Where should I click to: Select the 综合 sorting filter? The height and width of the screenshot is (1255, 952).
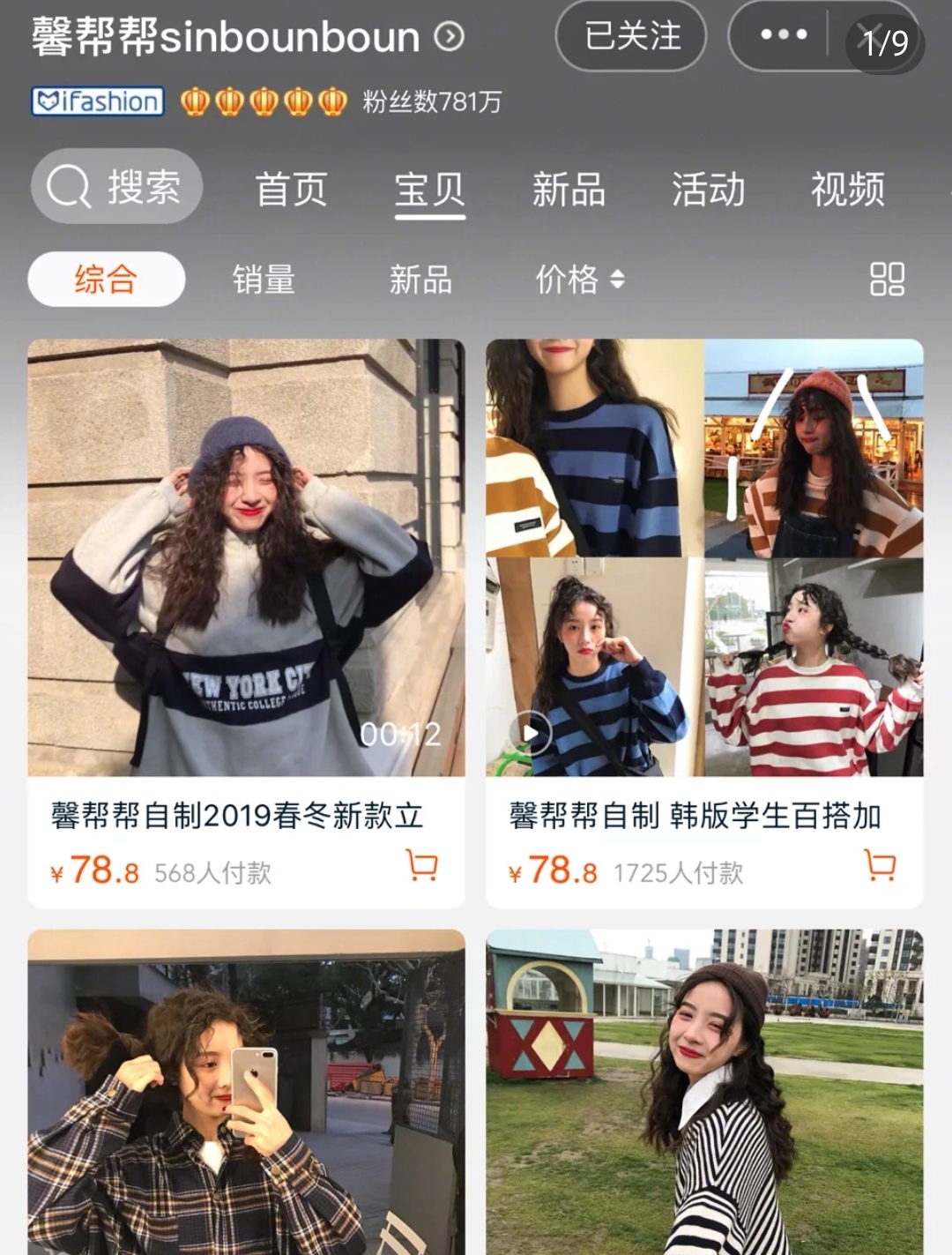(x=107, y=279)
